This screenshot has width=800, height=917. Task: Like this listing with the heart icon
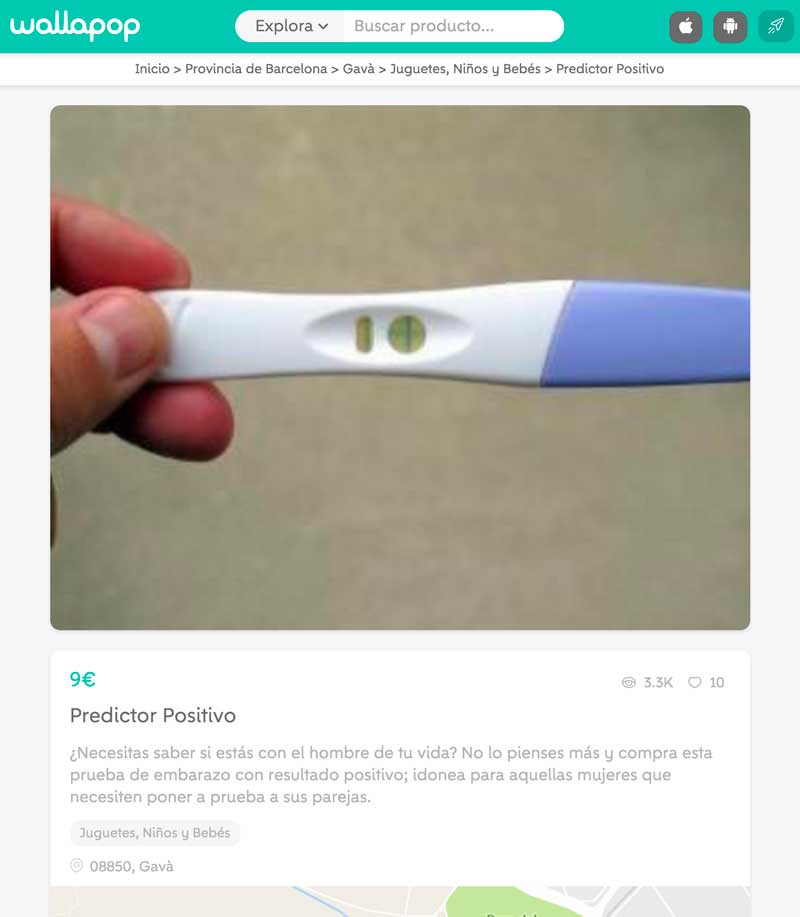coord(695,683)
